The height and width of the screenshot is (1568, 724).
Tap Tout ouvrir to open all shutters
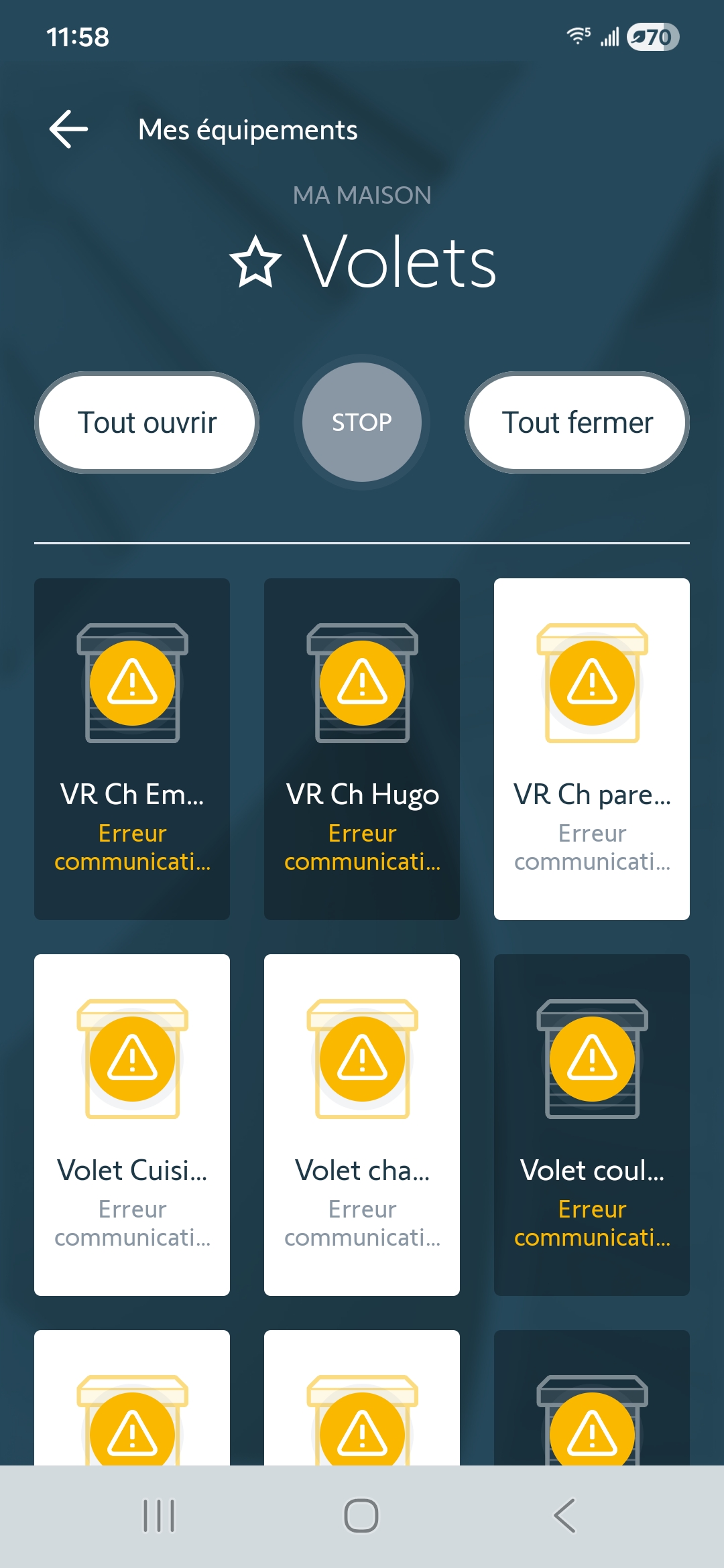click(x=147, y=423)
